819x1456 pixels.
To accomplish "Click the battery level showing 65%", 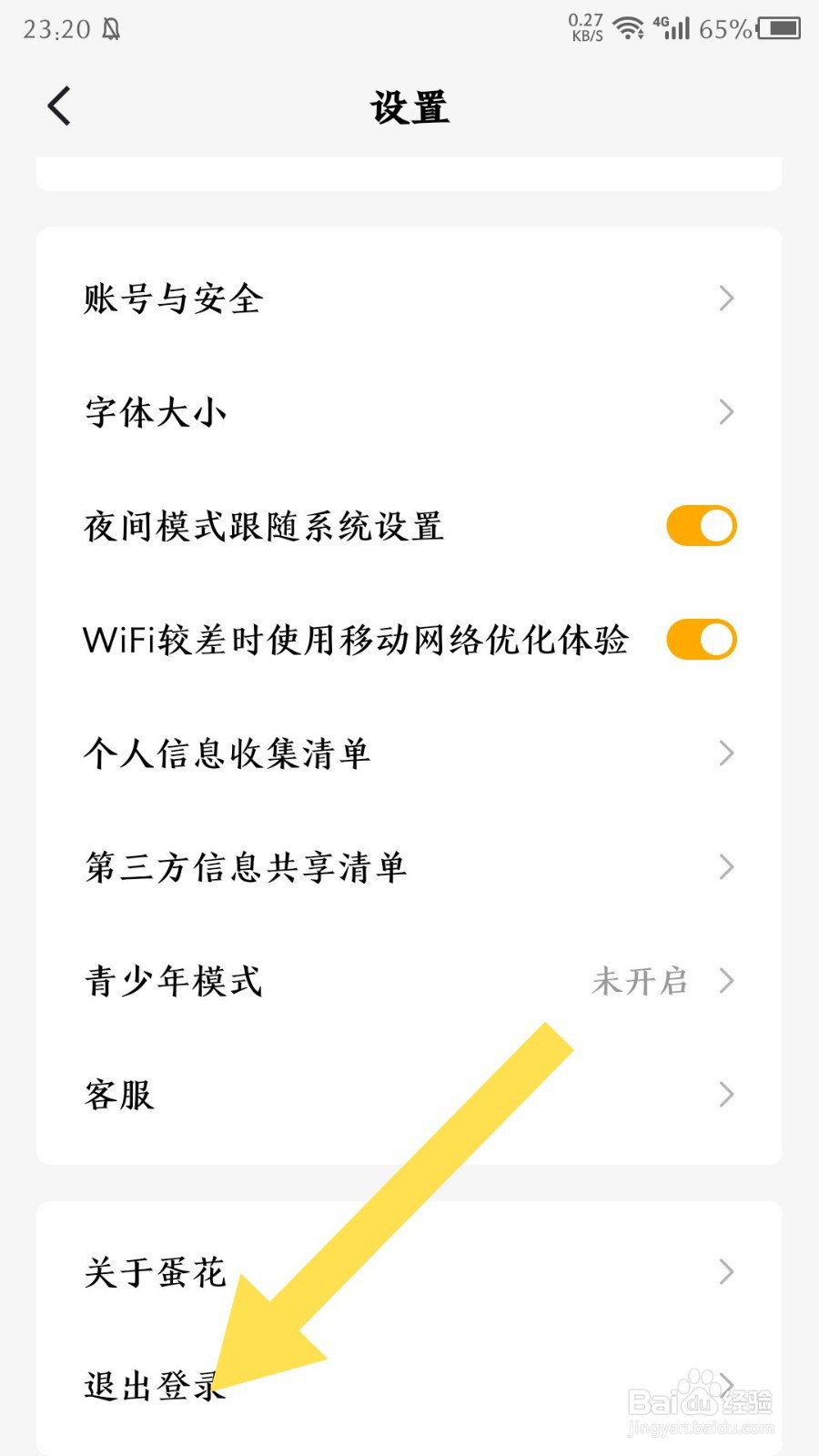I will coord(722,30).
